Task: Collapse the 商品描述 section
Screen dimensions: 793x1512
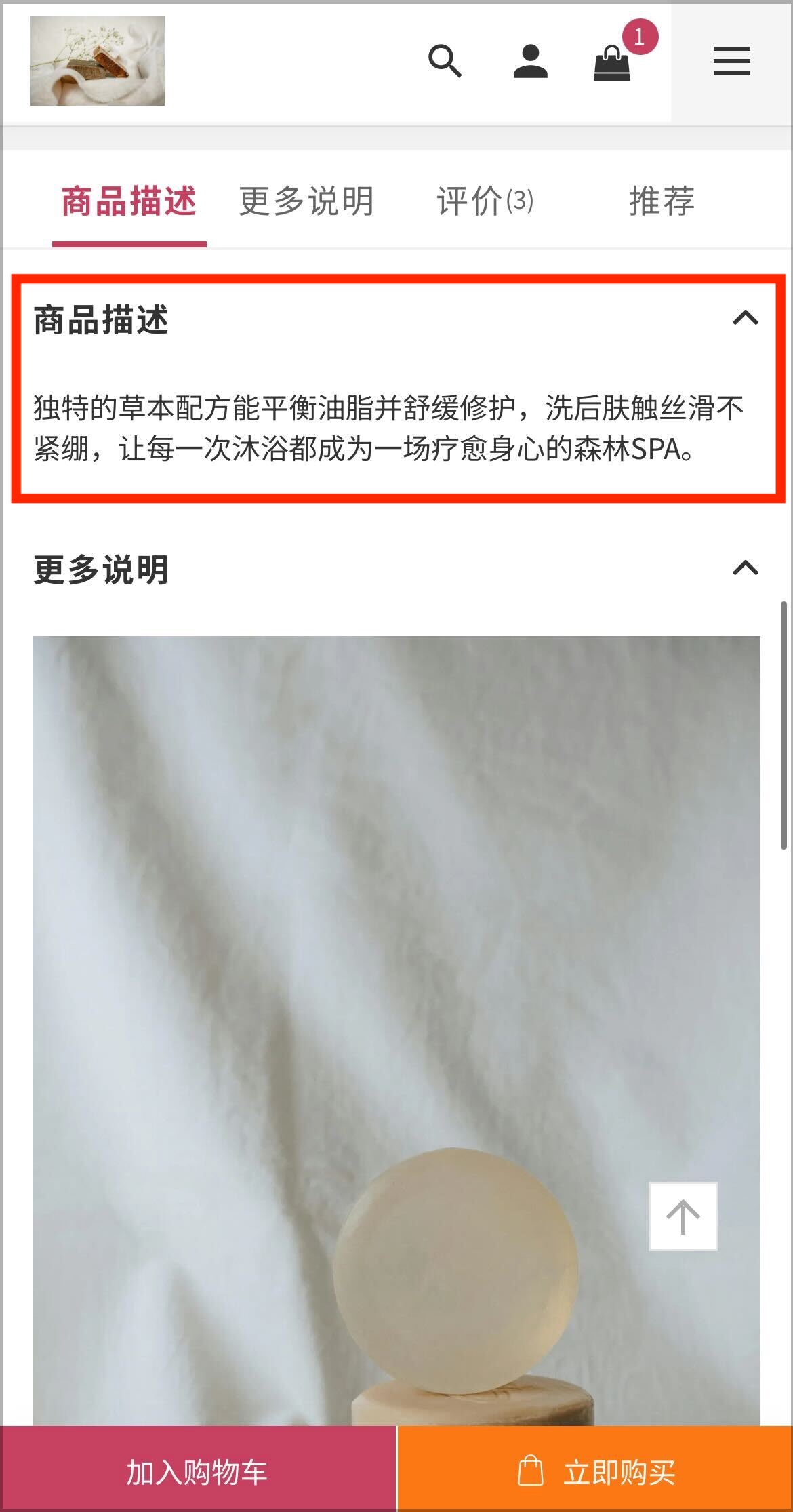Action: [745, 317]
